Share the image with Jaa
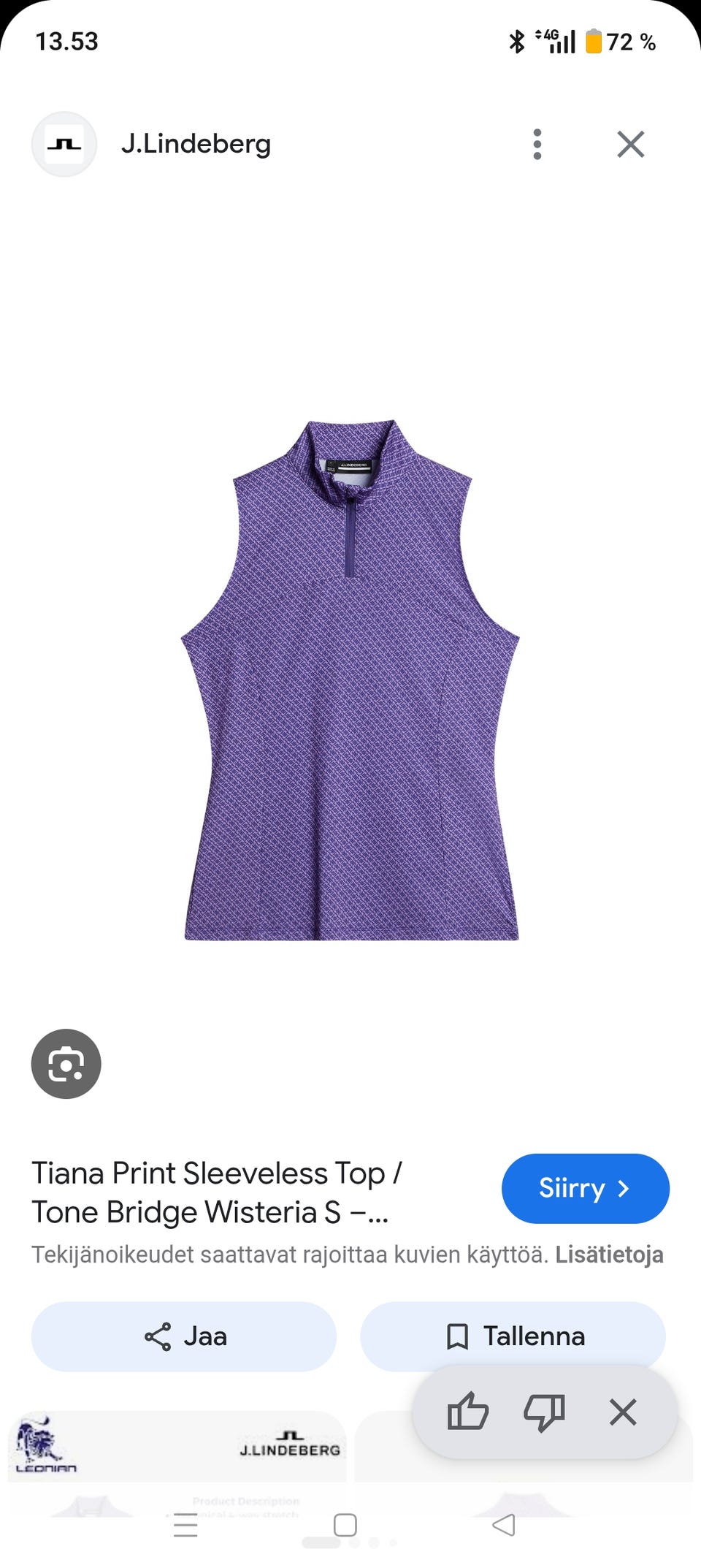The image size is (701, 1568). click(184, 1336)
